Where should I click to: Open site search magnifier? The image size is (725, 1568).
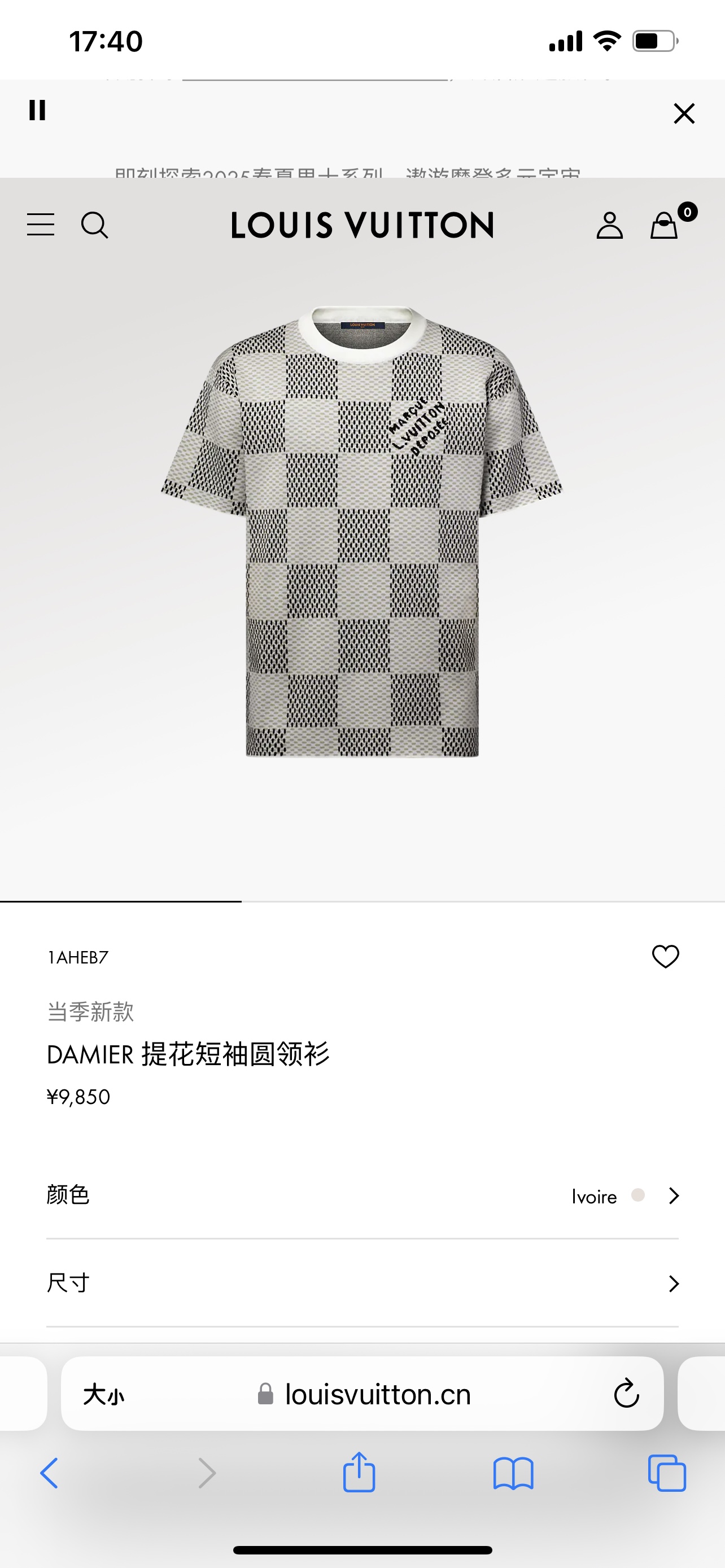(94, 225)
